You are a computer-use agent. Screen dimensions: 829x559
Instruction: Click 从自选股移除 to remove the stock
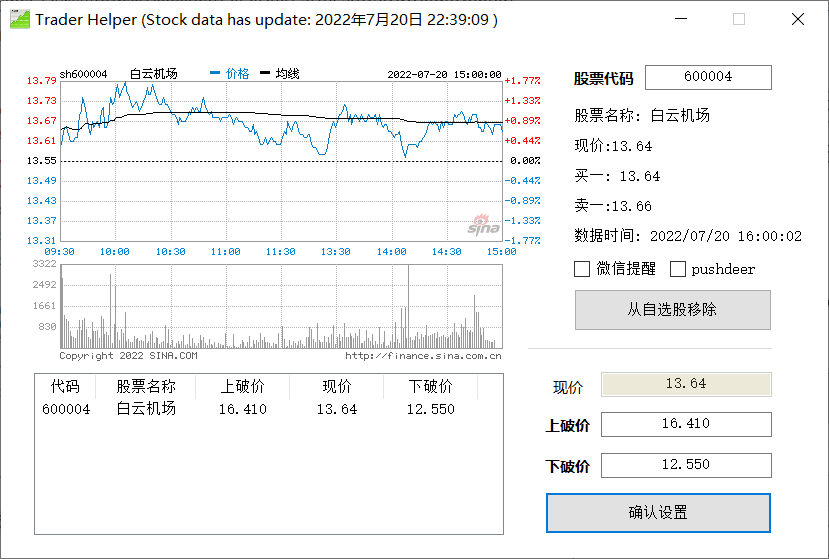pyautogui.click(x=673, y=310)
